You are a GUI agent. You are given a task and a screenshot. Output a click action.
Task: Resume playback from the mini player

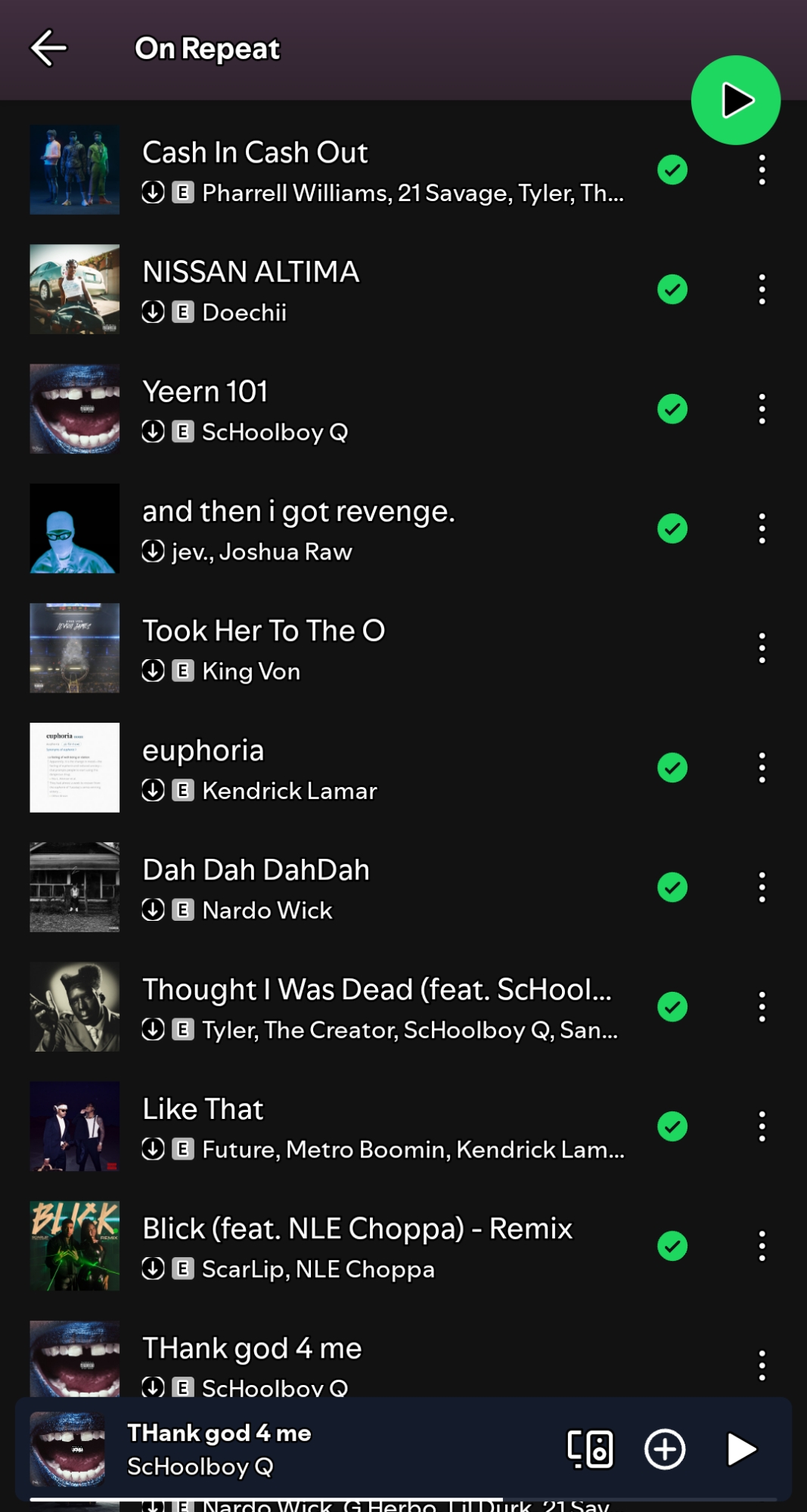coord(740,1449)
